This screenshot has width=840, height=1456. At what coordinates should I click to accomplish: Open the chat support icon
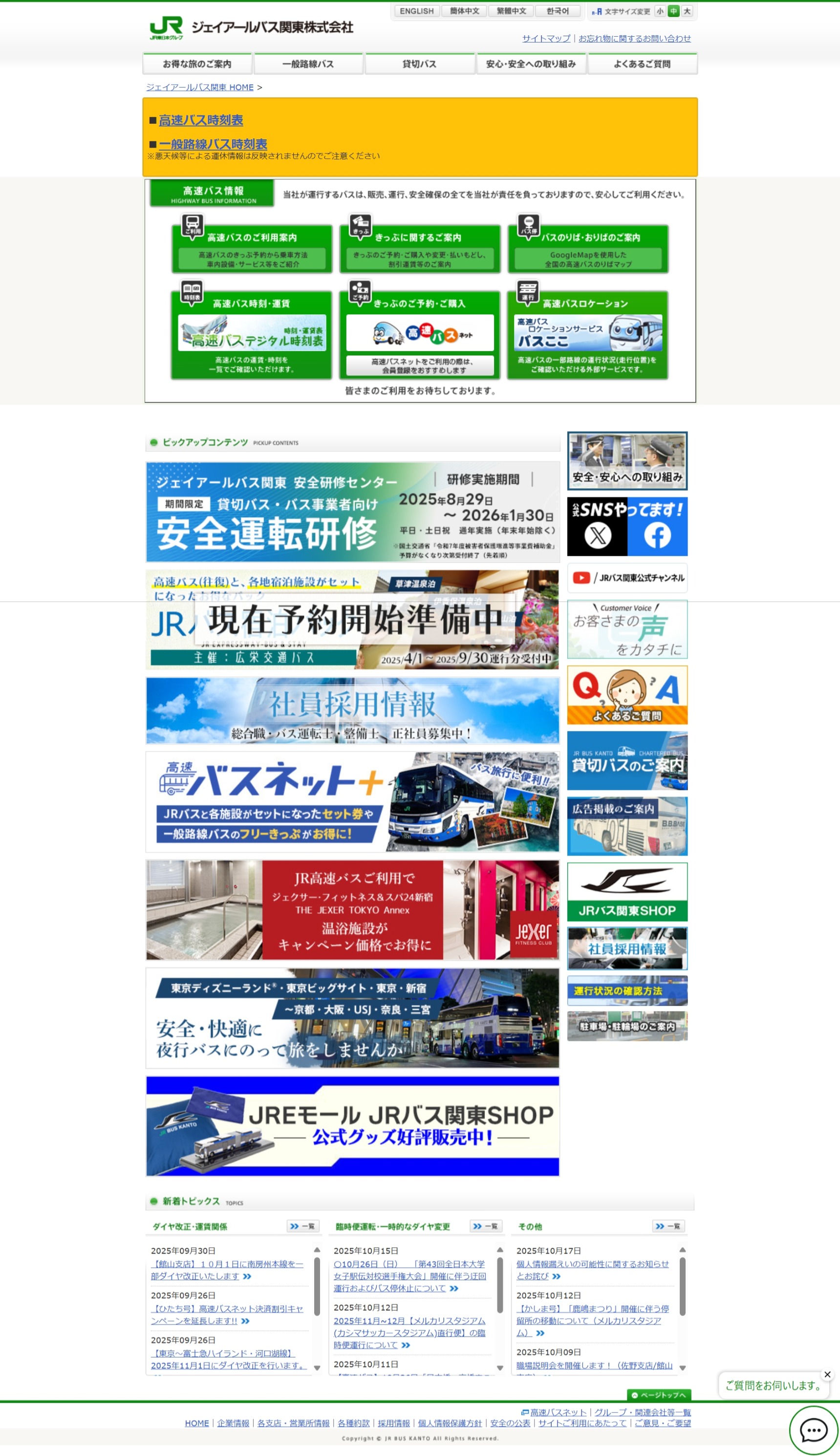click(x=814, y=1430)
